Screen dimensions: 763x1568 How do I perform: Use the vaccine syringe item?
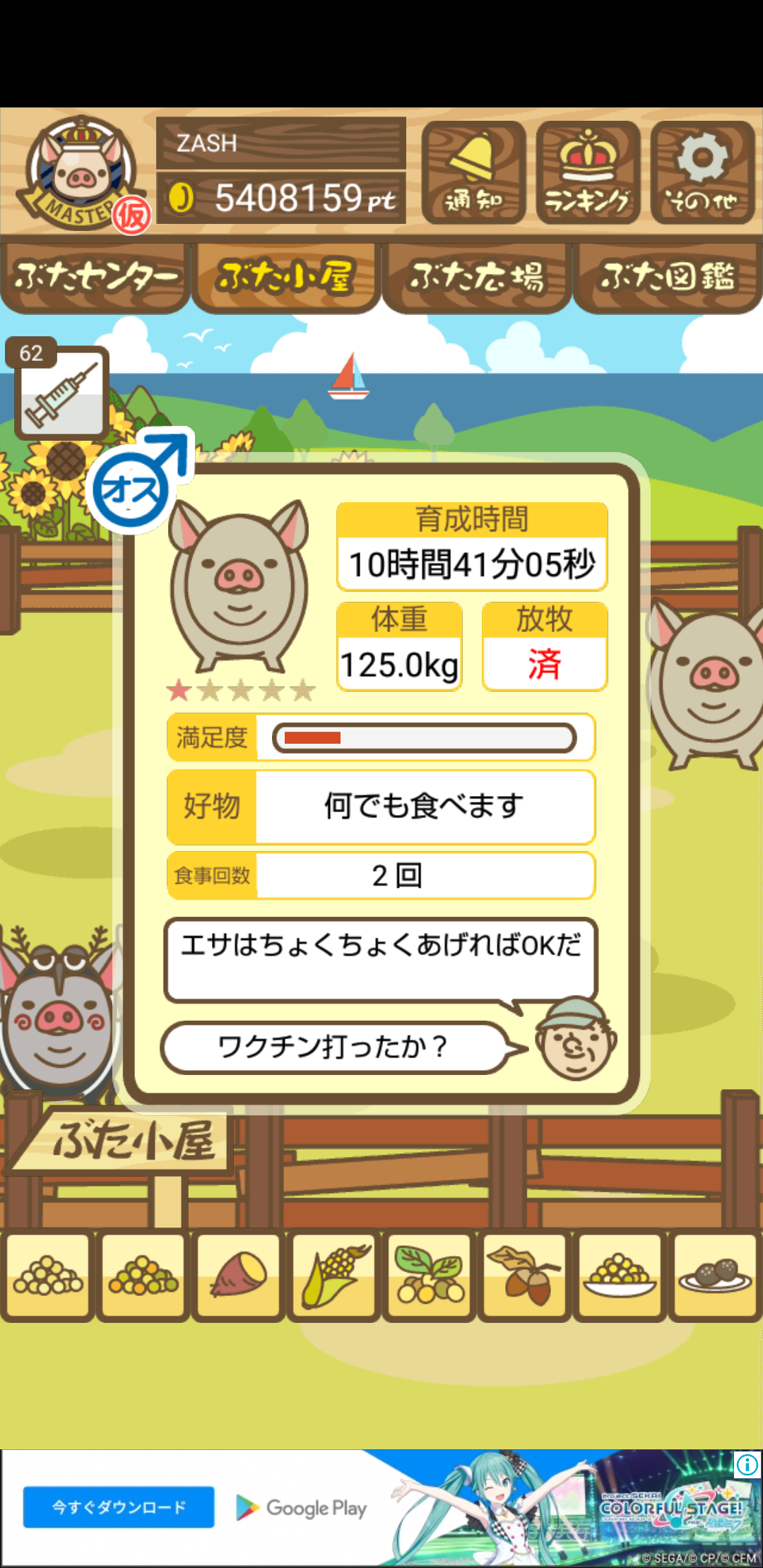click(61, 393)
